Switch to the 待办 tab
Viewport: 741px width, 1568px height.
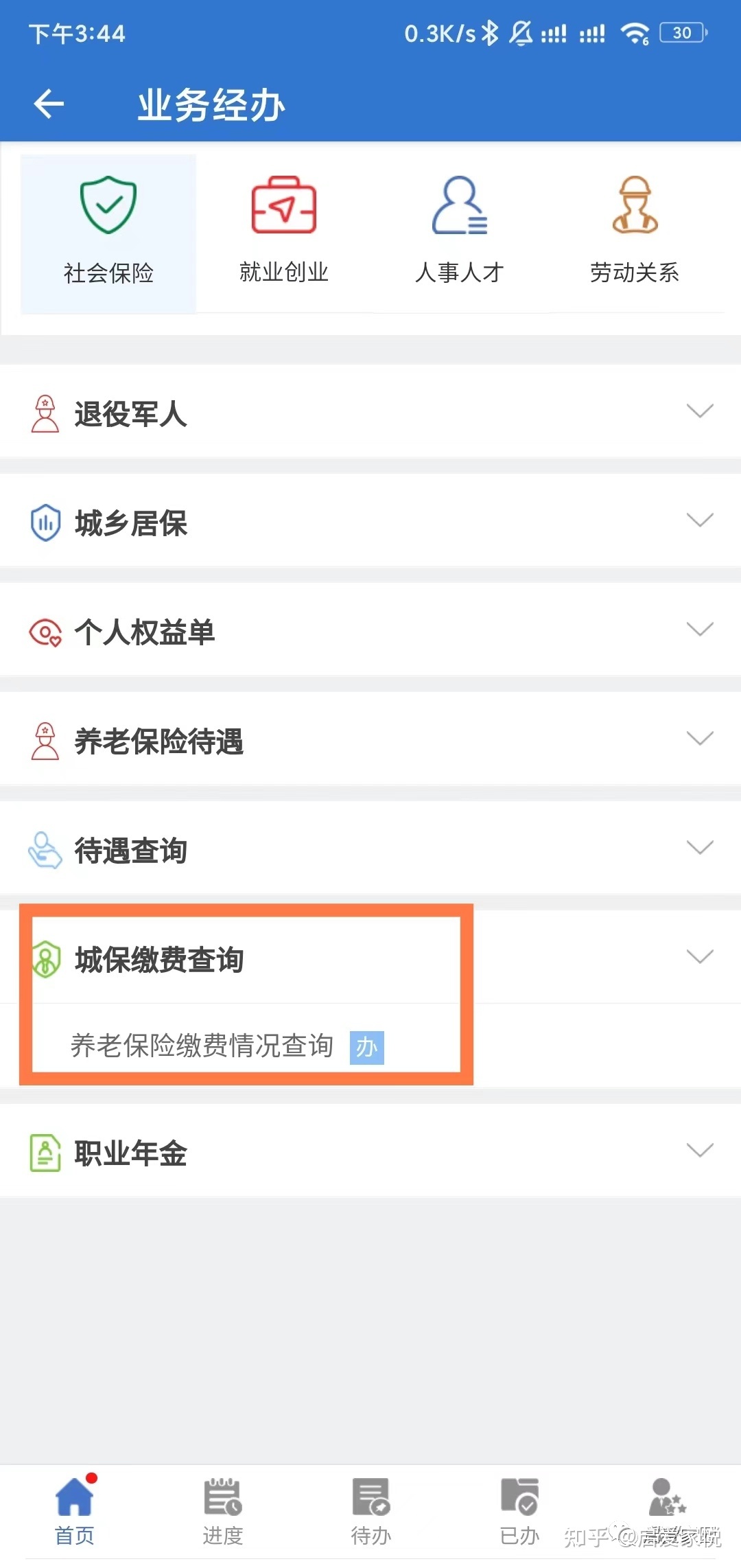tap(371, 1510)
